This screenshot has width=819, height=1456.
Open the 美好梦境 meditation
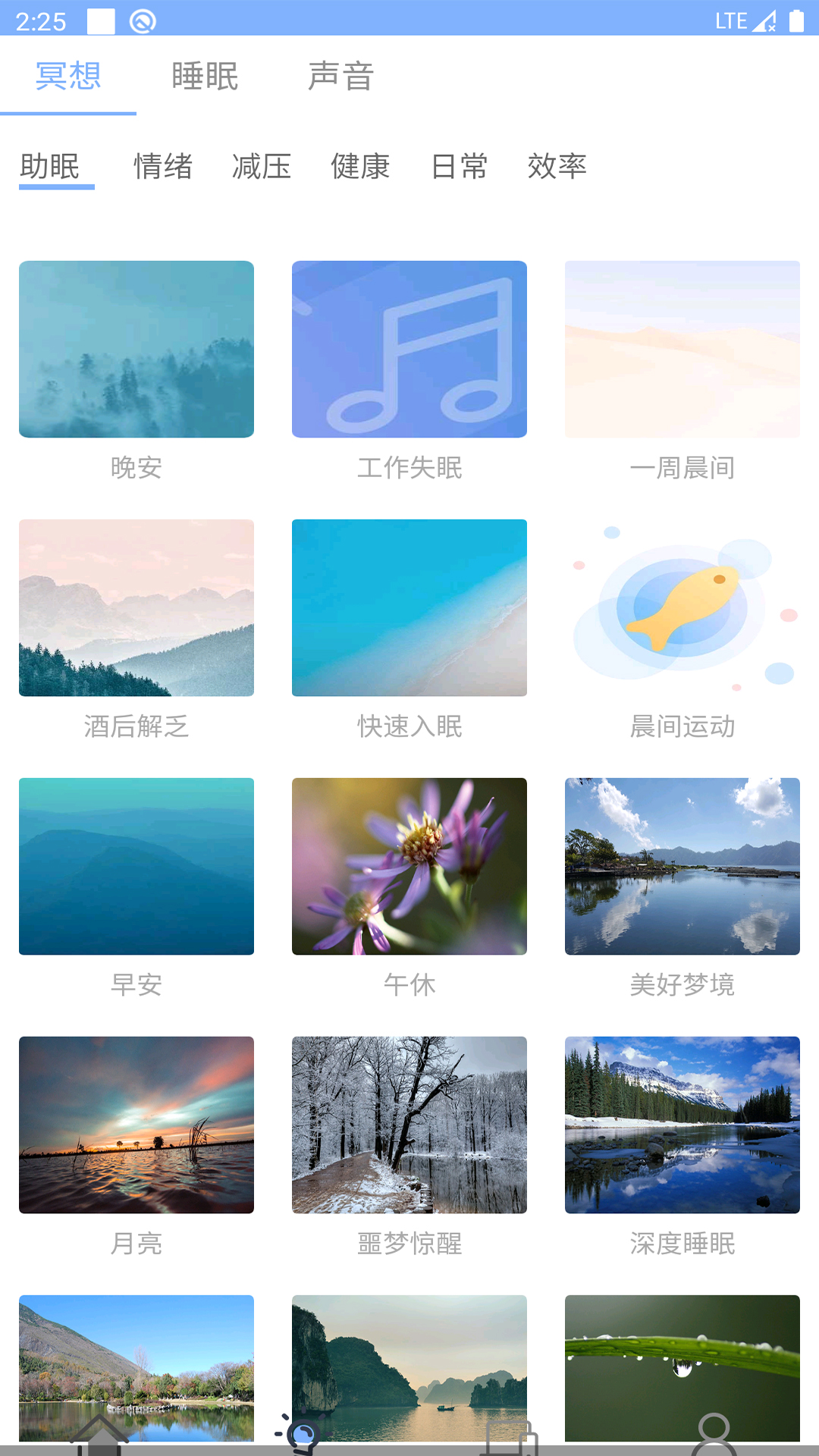tap(682, 867)
